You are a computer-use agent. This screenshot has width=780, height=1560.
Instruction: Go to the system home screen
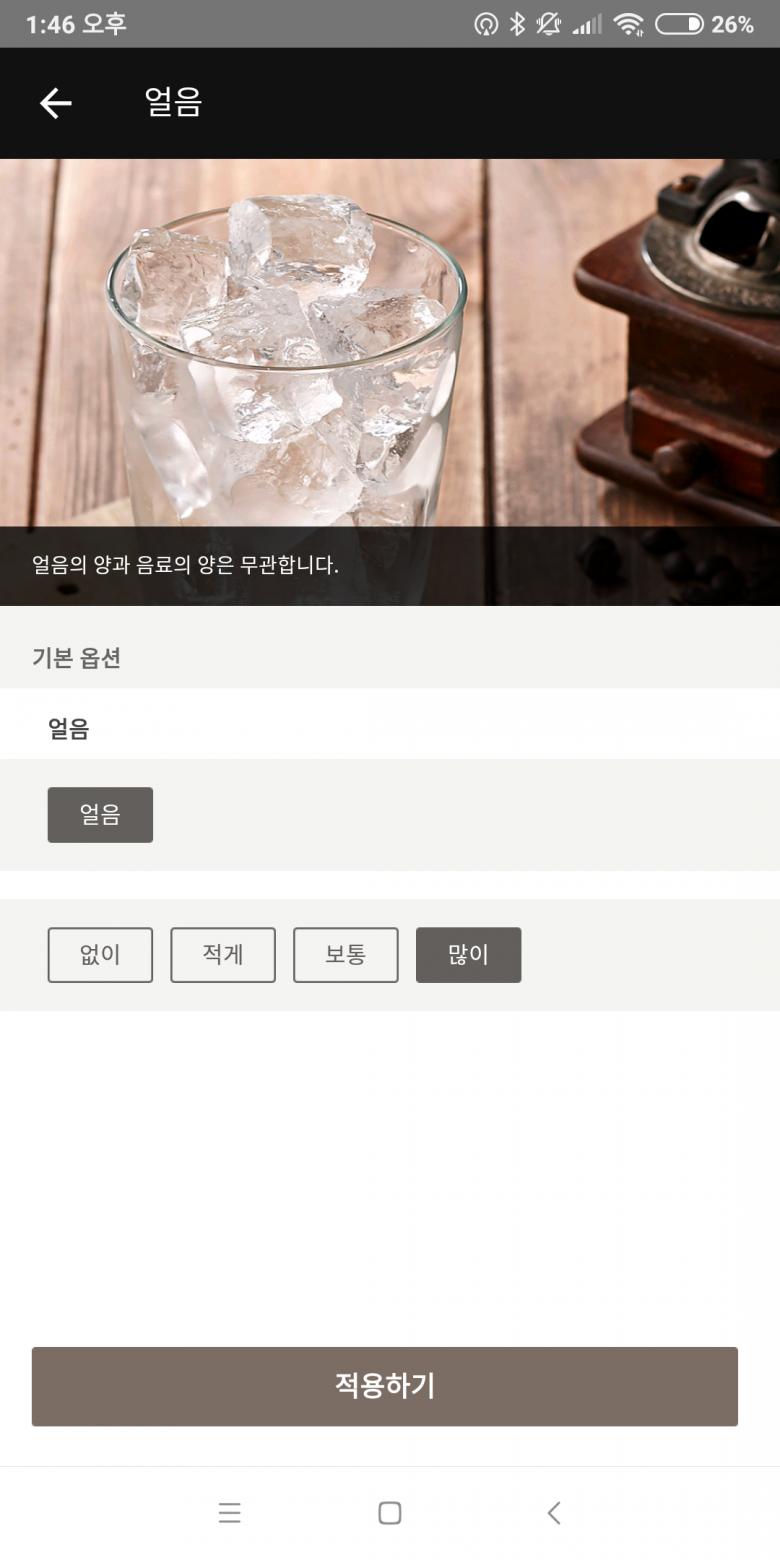[390, 1513]
